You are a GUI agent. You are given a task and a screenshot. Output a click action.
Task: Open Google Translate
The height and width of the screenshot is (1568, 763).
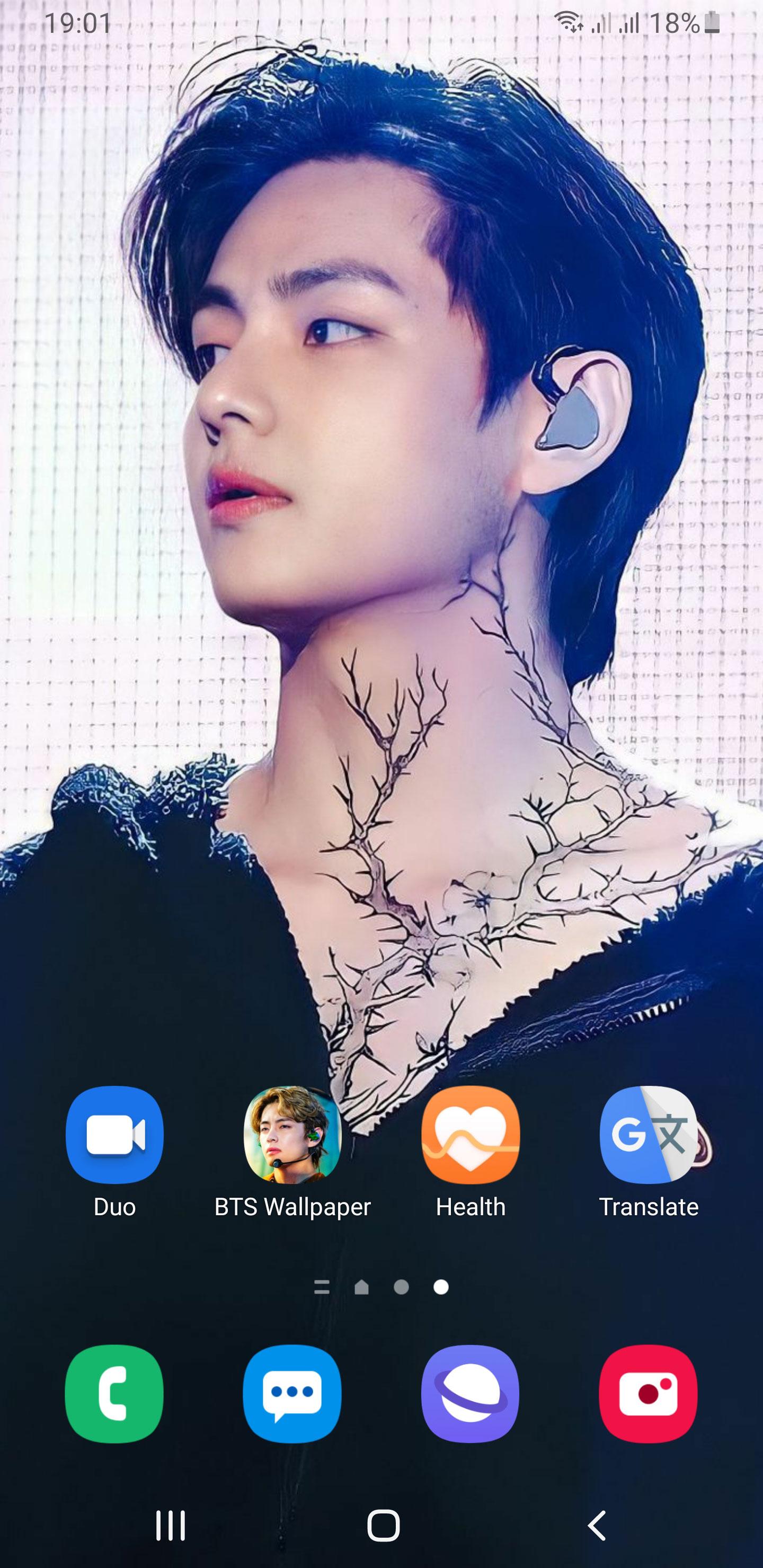pyautogui.click(x=649, y=1135)
